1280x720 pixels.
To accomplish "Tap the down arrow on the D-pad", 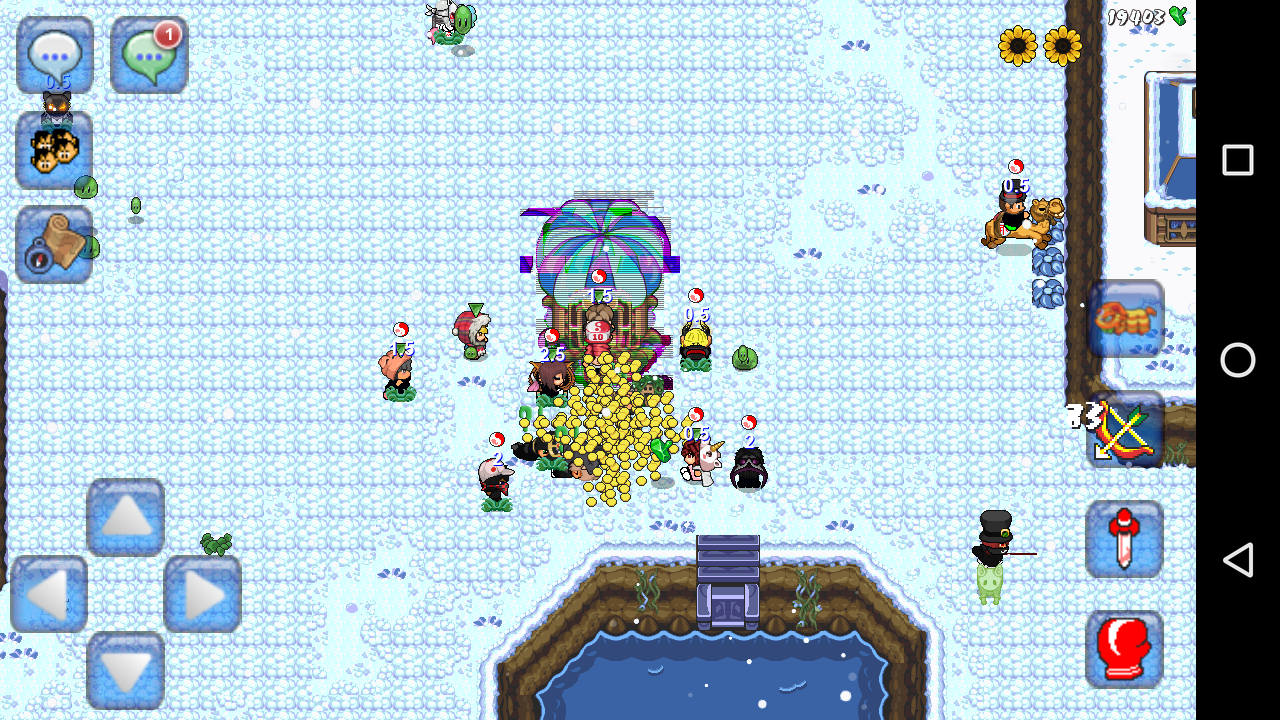I will pyautogui.click(x=126, y=670).
